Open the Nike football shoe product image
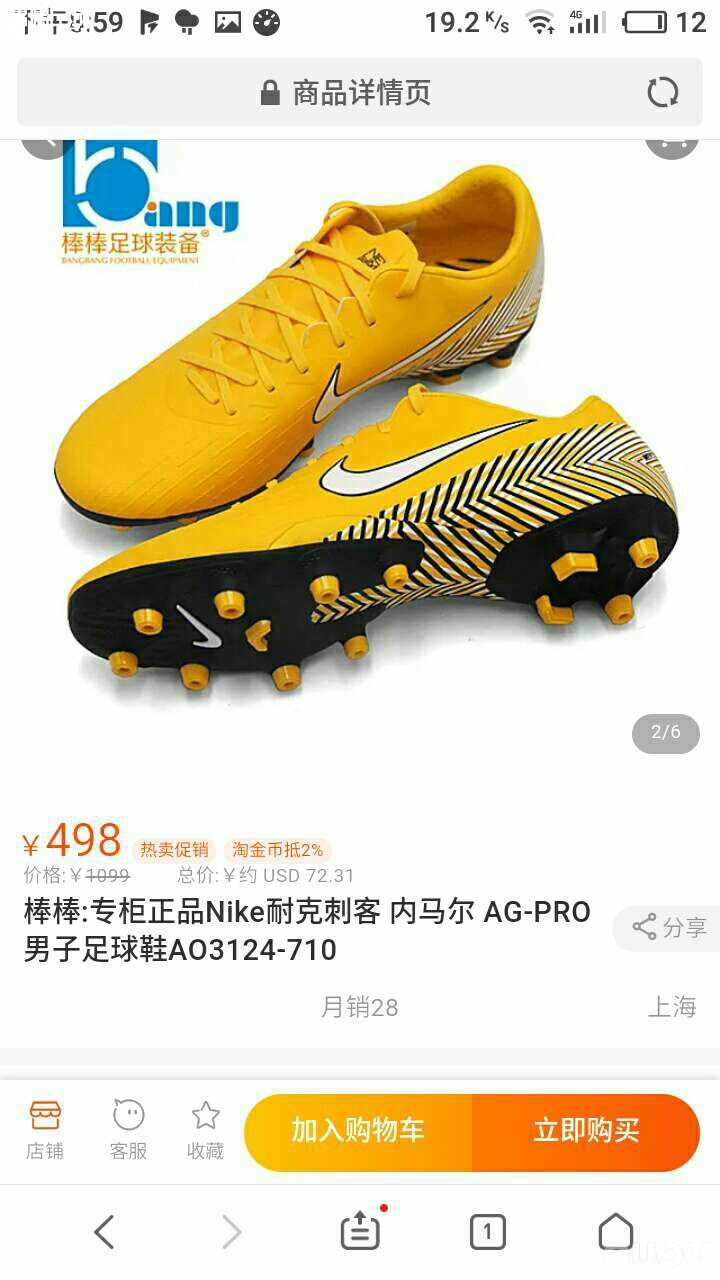720x1280 pixels. (x=360, y=440)
